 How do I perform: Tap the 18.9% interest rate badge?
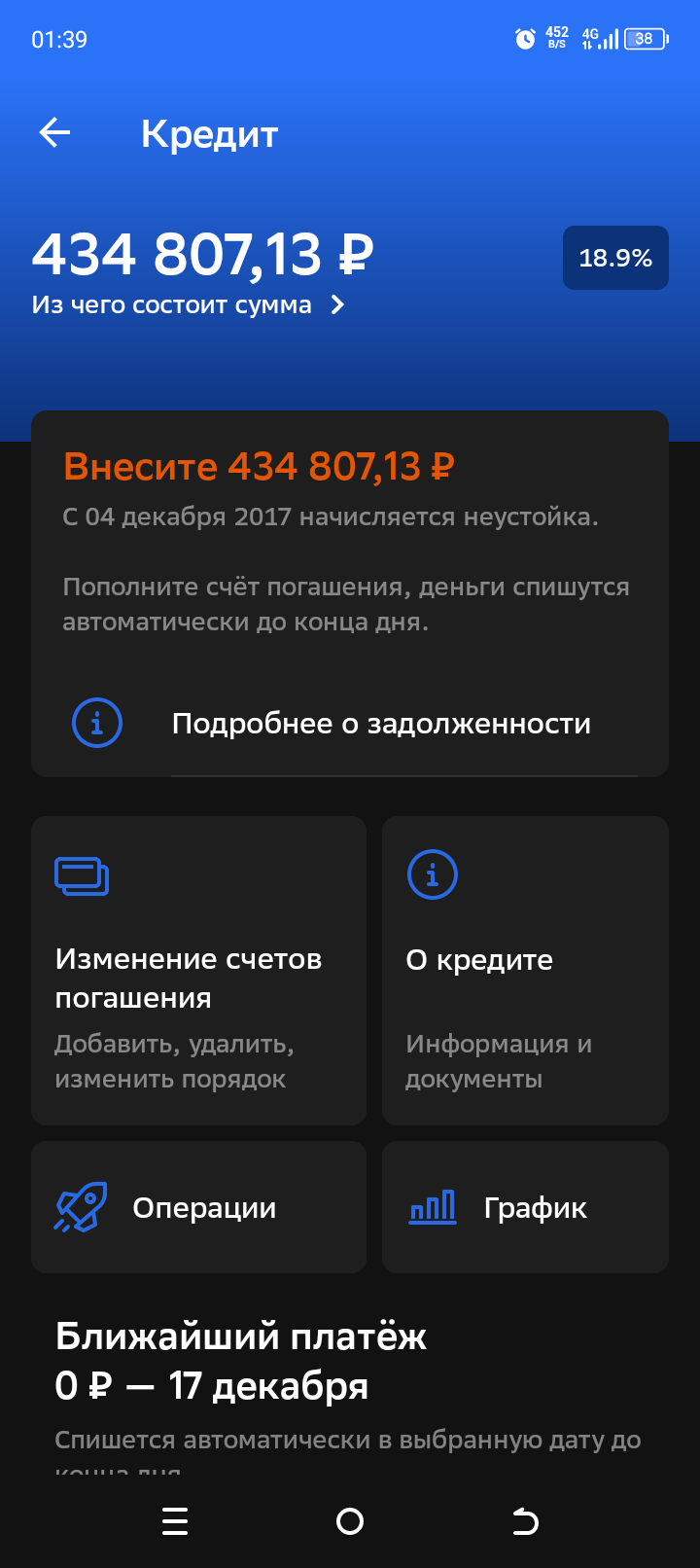[x=615, y=258]
